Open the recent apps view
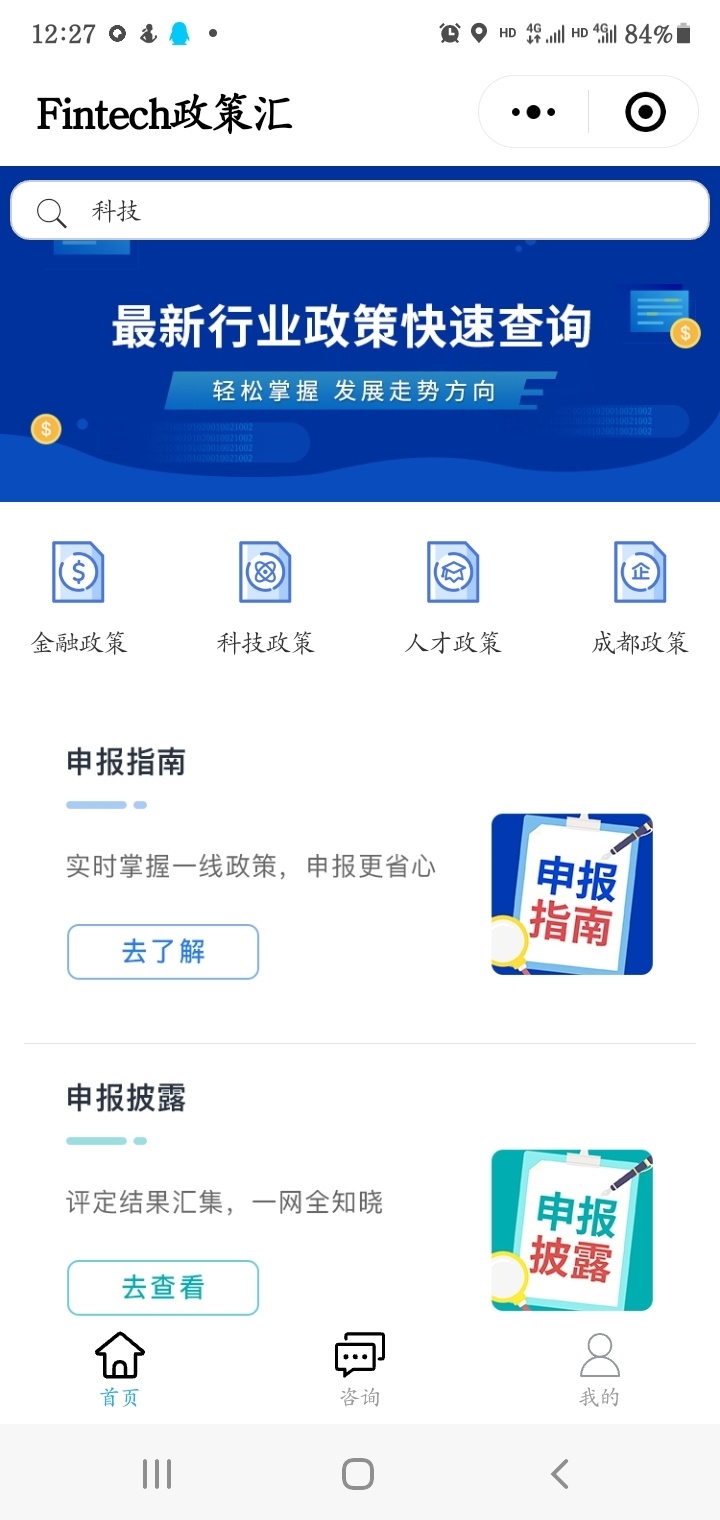Image resolution: width=720 pixels, height=1520 pixels. (157, 1473)
